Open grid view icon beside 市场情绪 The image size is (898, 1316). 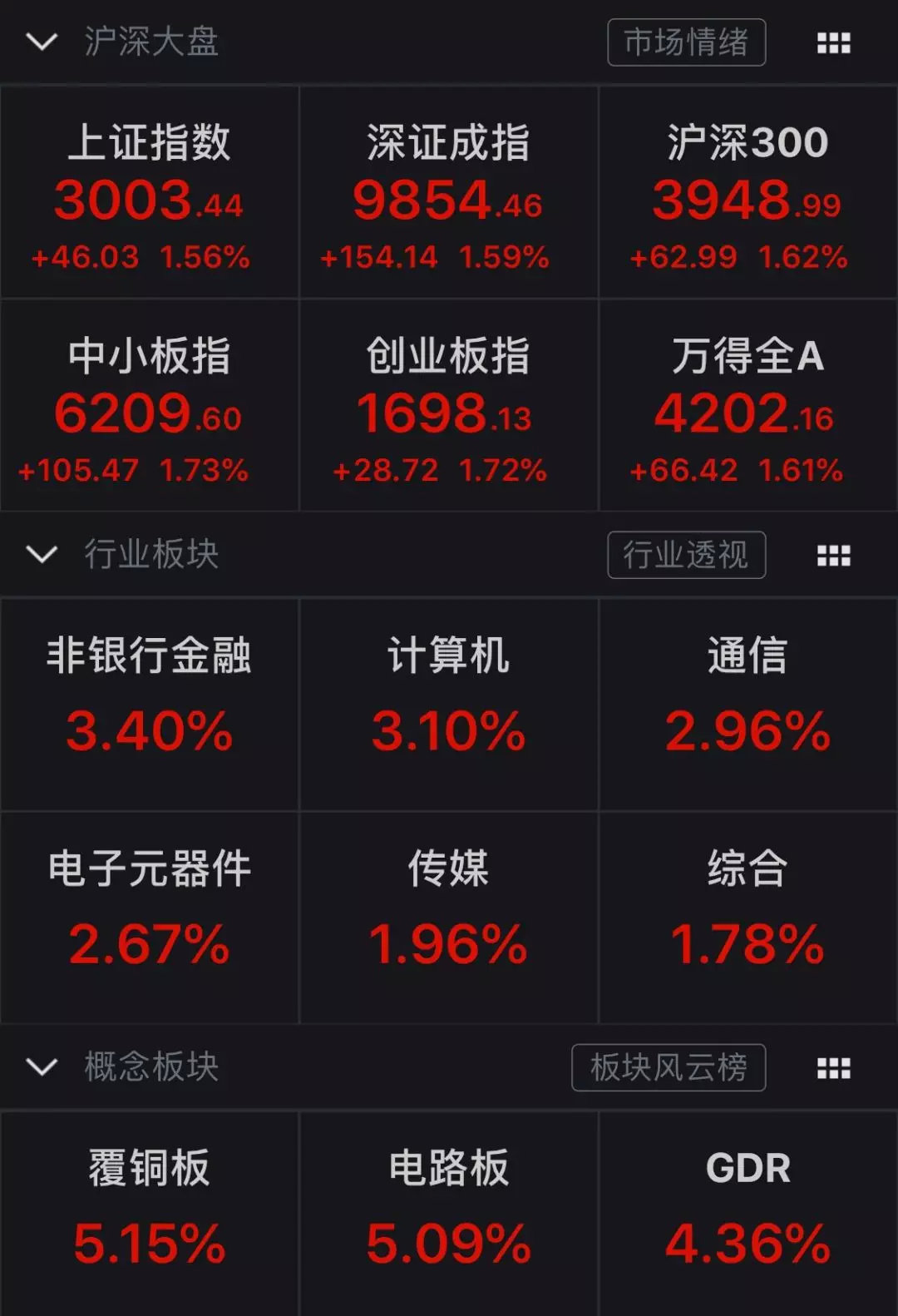833,42
